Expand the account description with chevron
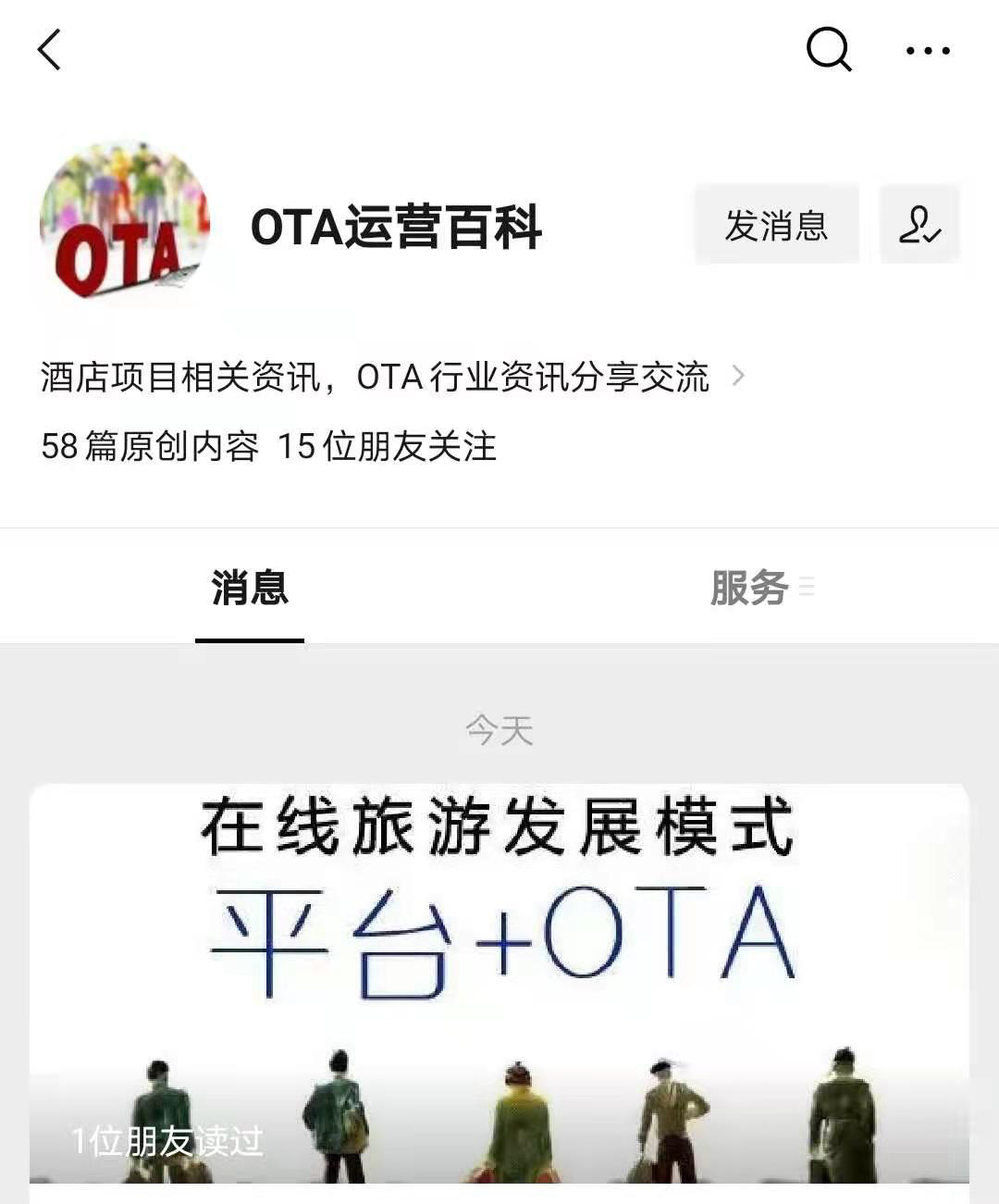Viewport: 999px width, 1204px height. (x=737, y=376)
